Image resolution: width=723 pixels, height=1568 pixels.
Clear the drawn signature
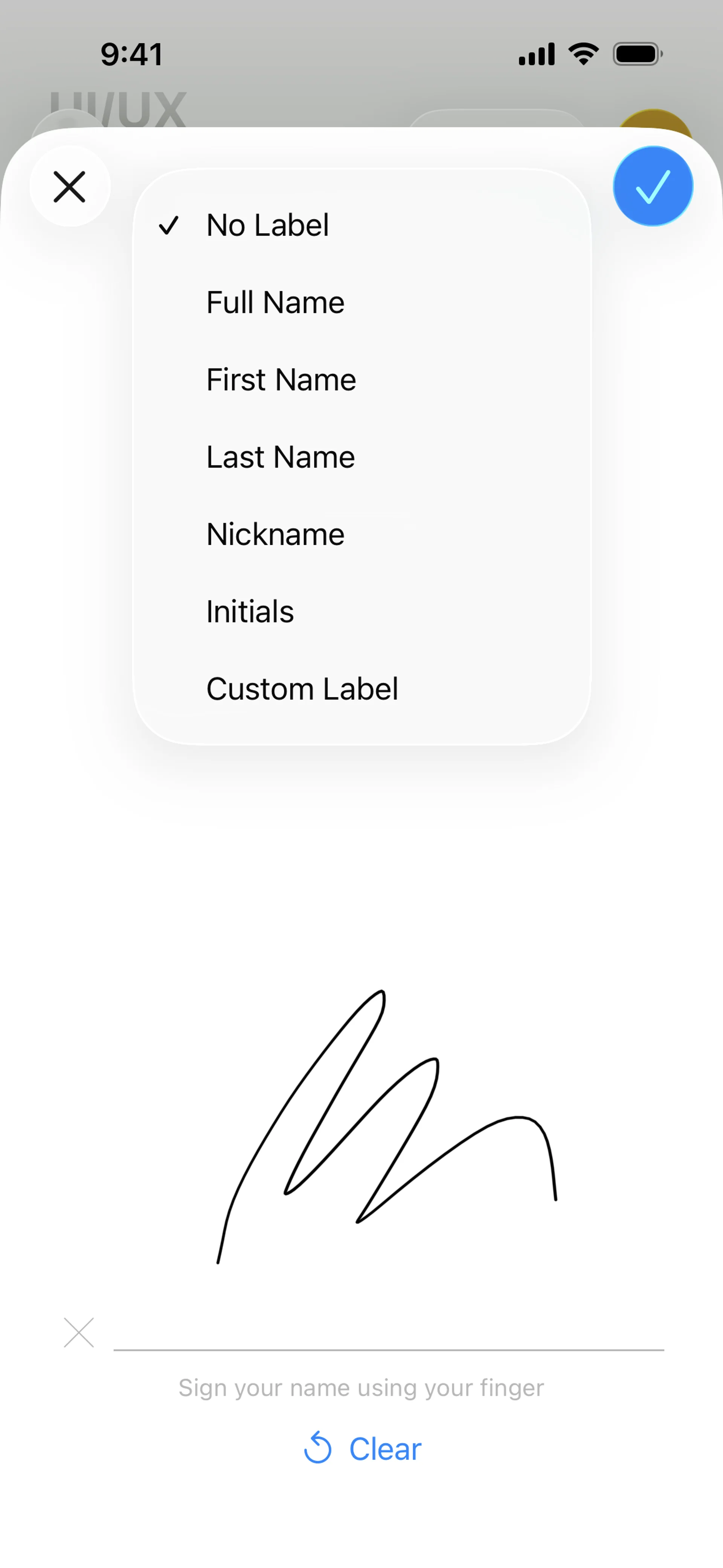pos(362,1449)
